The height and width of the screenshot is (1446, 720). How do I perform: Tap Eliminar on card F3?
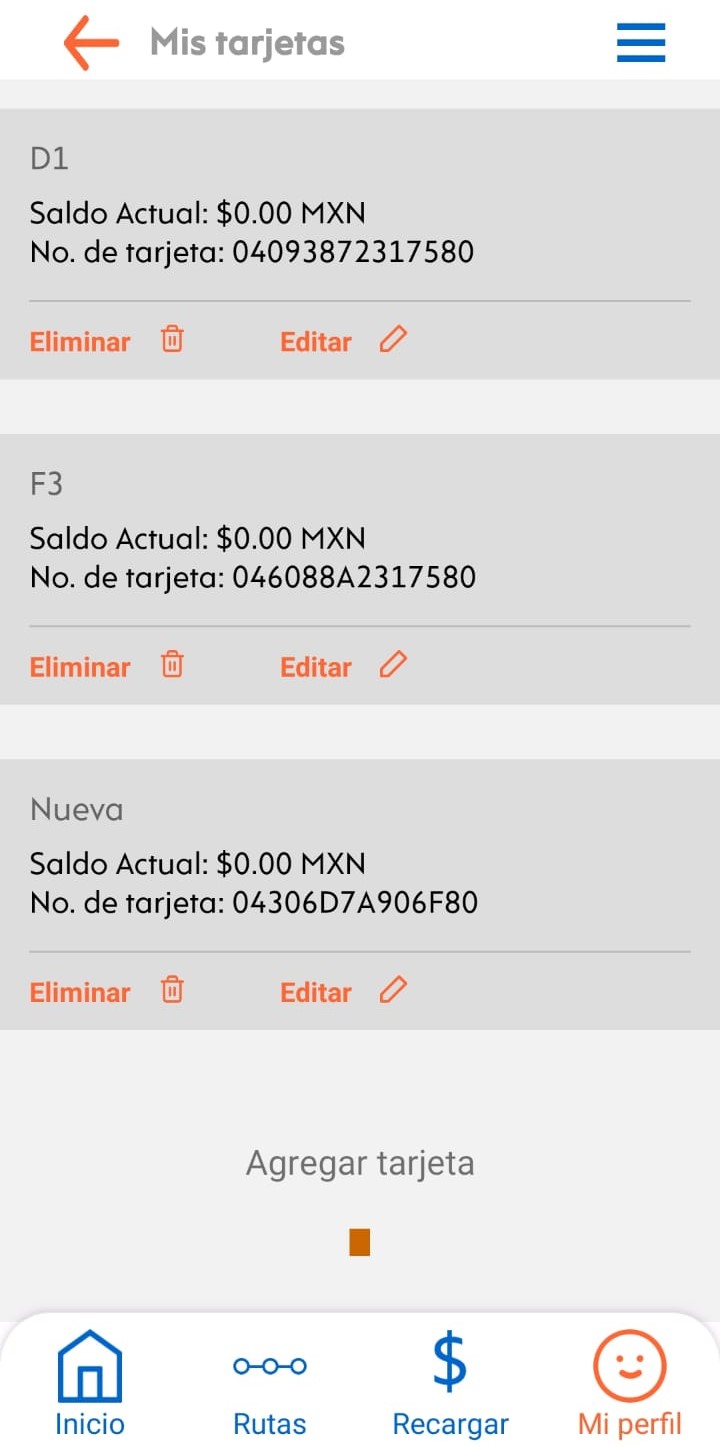(x=79, y=665)
